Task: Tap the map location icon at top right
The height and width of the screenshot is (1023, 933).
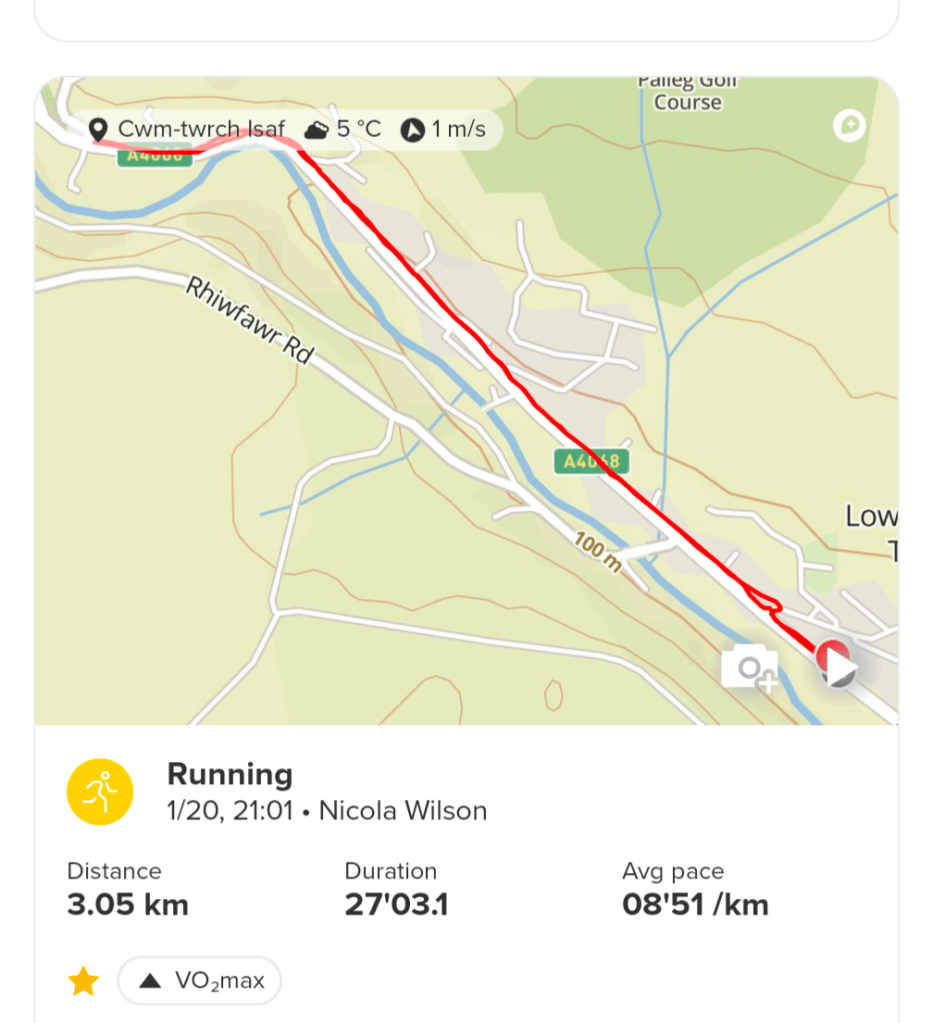Action: coord(849,127)
